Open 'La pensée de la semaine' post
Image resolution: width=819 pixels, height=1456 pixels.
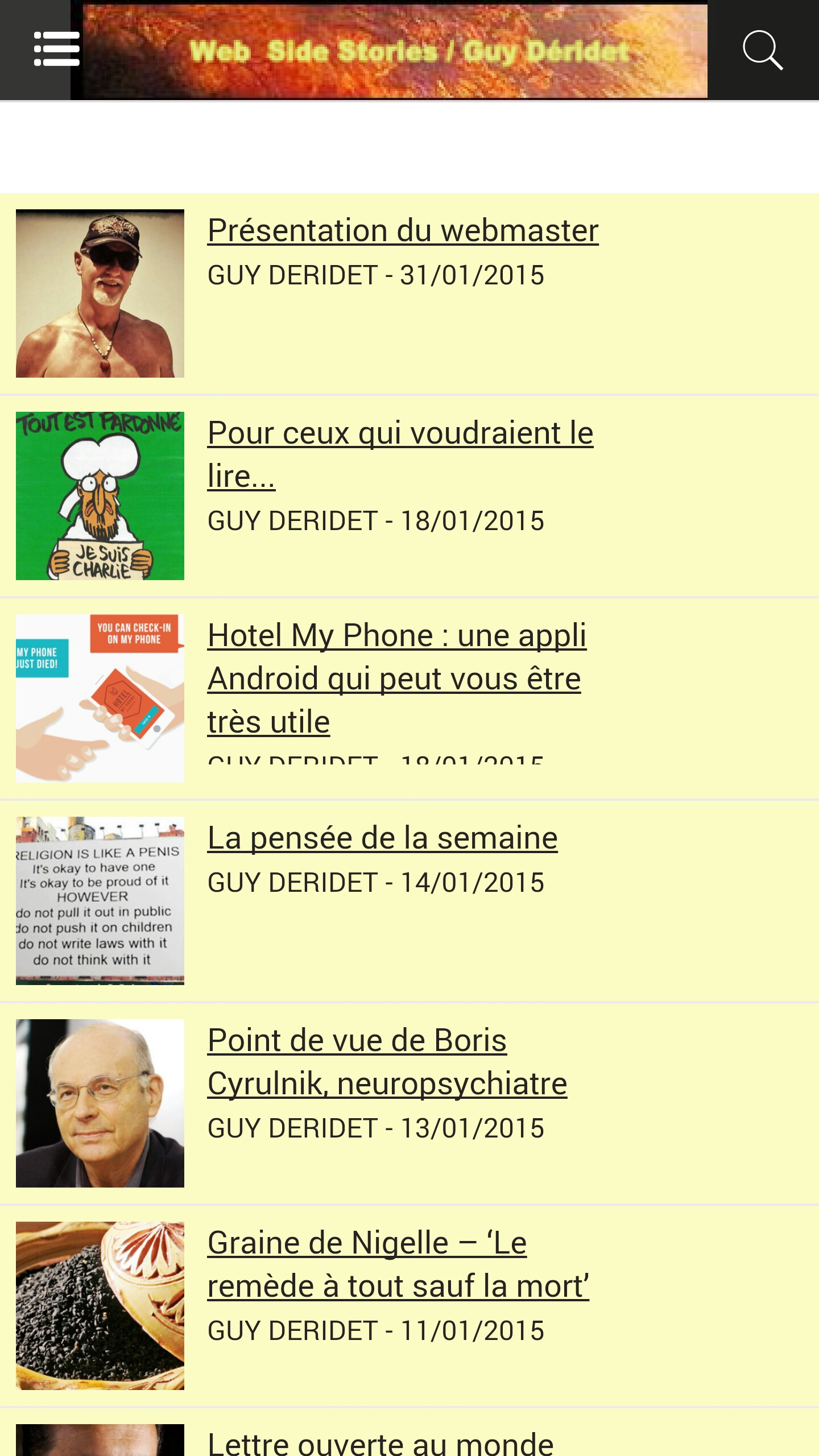coord(382,838)
